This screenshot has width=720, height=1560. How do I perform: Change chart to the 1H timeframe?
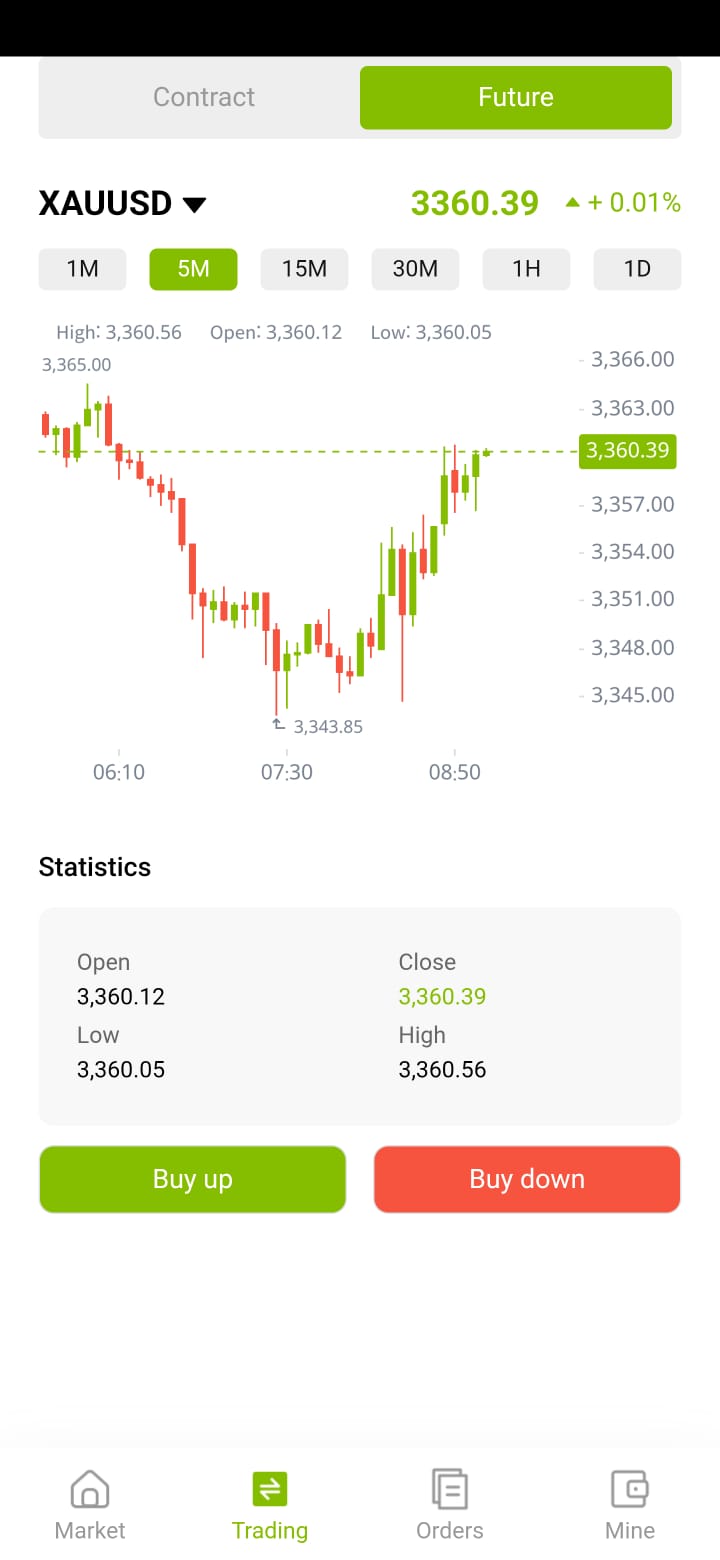526,269
